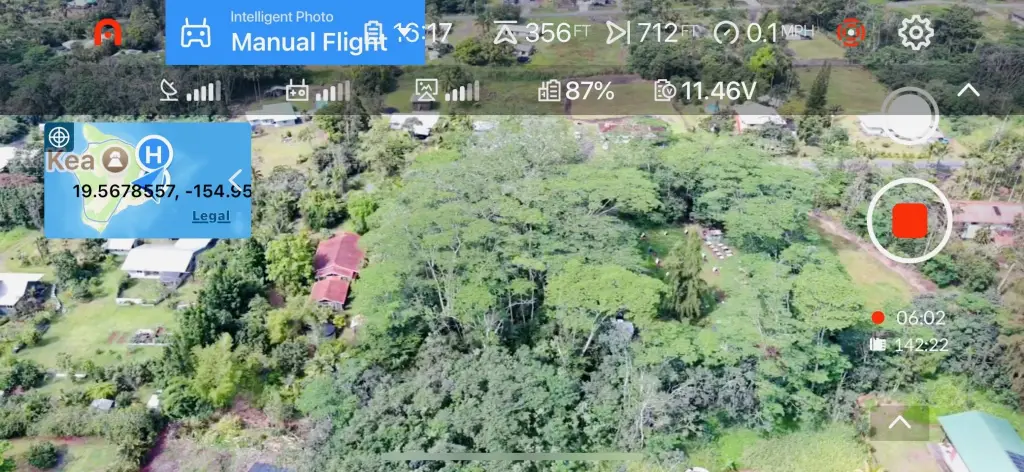Screen dimensions: 1024x472
Task: Stop the video recording
Action: pyautogui.click(x=909, y=220)
